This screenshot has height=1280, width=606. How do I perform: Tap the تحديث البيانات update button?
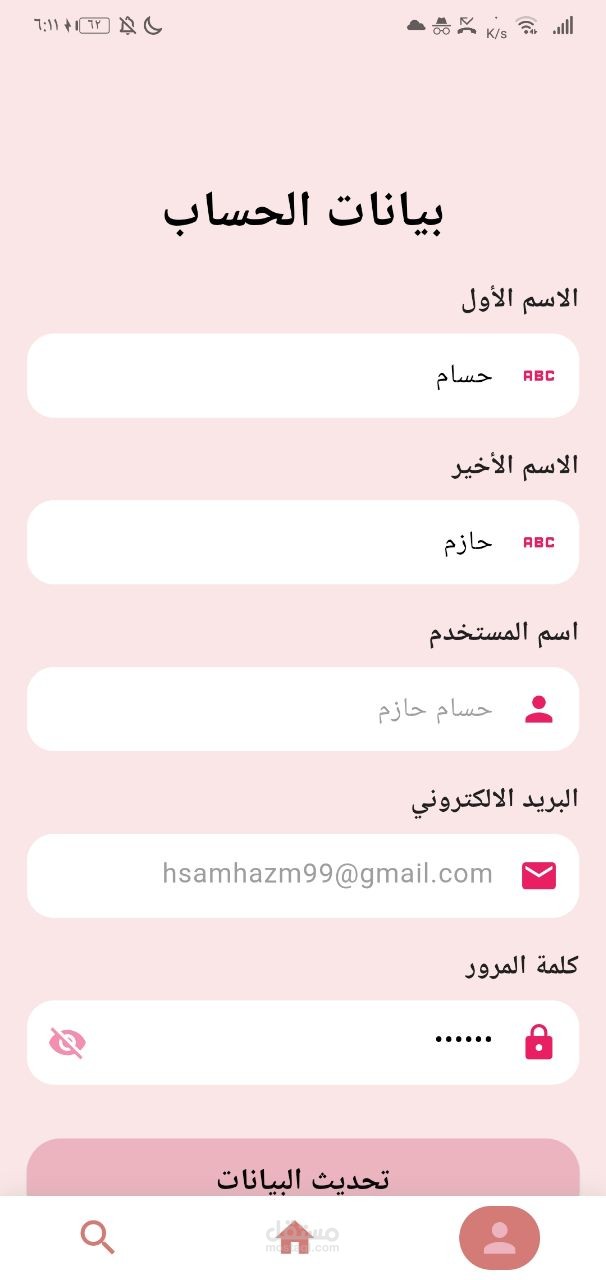point(303,1168)
